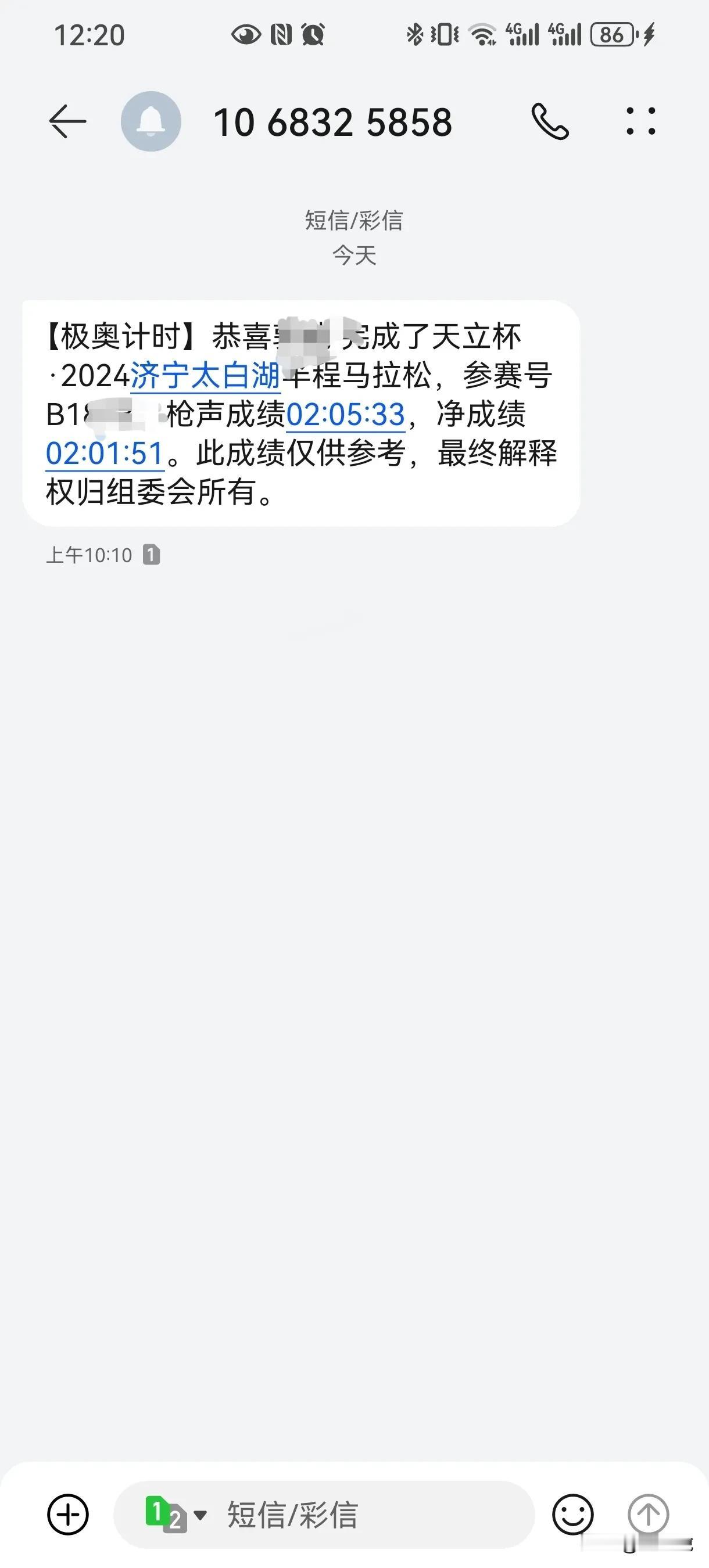Tap the sender's bell avatar
709x1568 pixels.
coord(151,121)
